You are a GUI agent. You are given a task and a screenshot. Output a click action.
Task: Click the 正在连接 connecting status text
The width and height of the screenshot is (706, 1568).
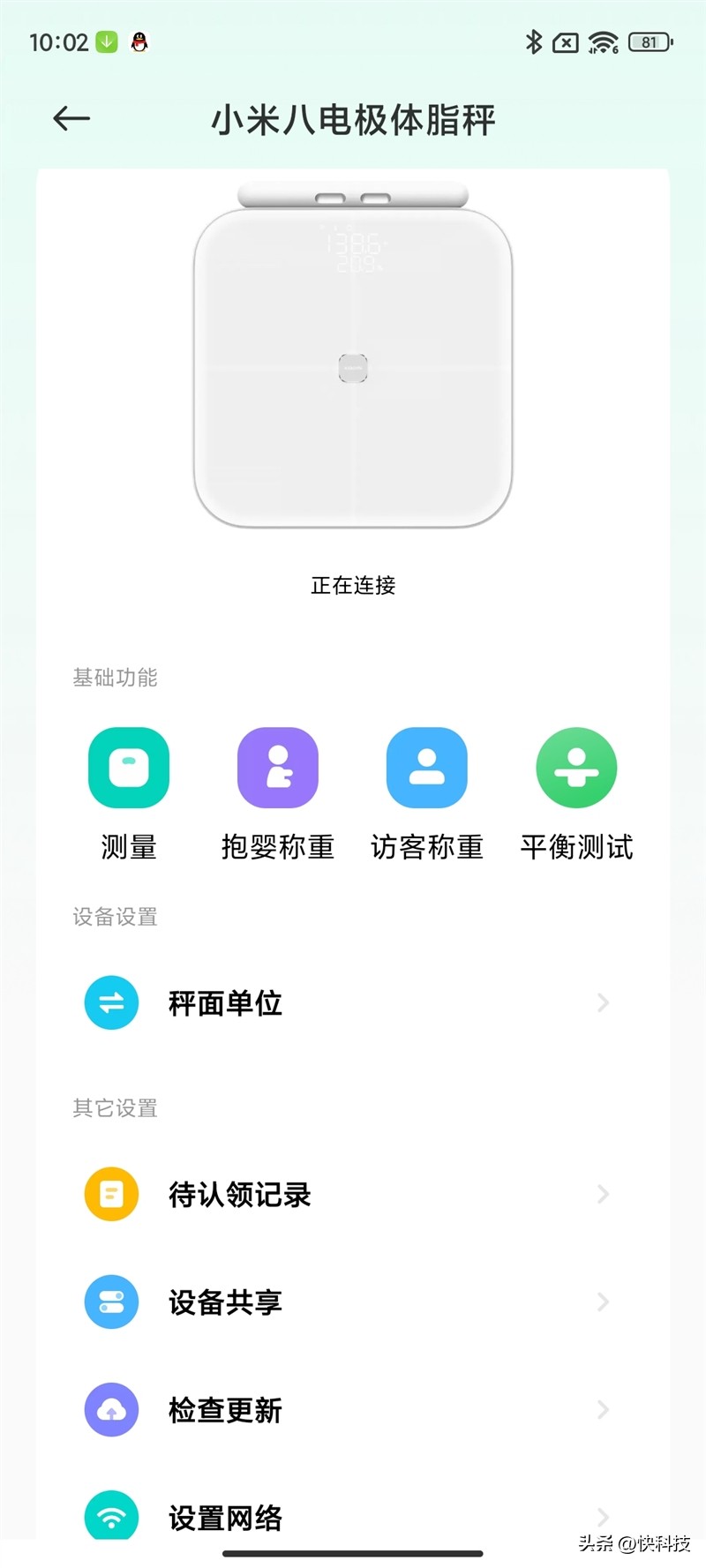[x=353, y=585]
